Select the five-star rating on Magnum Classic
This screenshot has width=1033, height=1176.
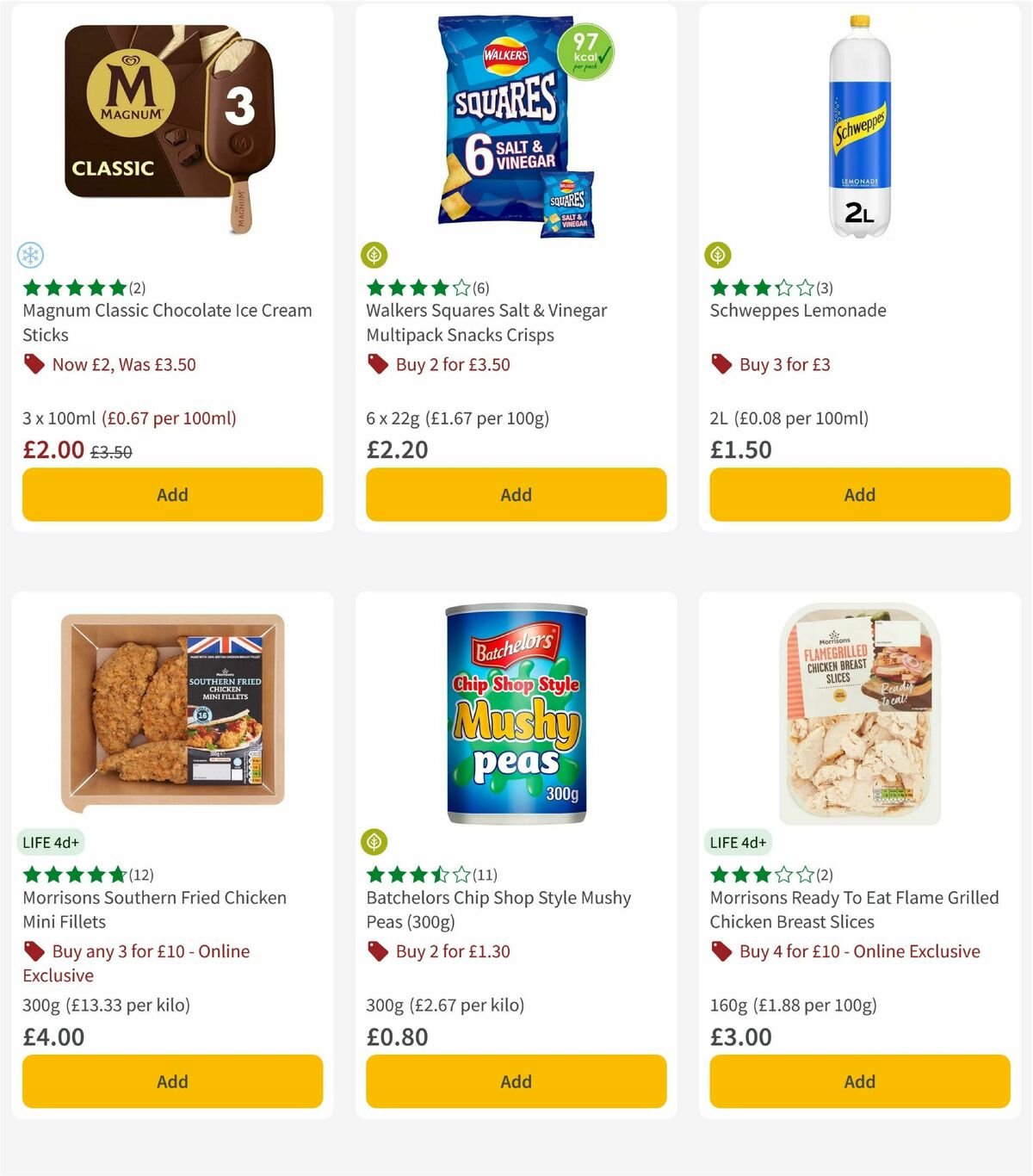coord(74,288)
